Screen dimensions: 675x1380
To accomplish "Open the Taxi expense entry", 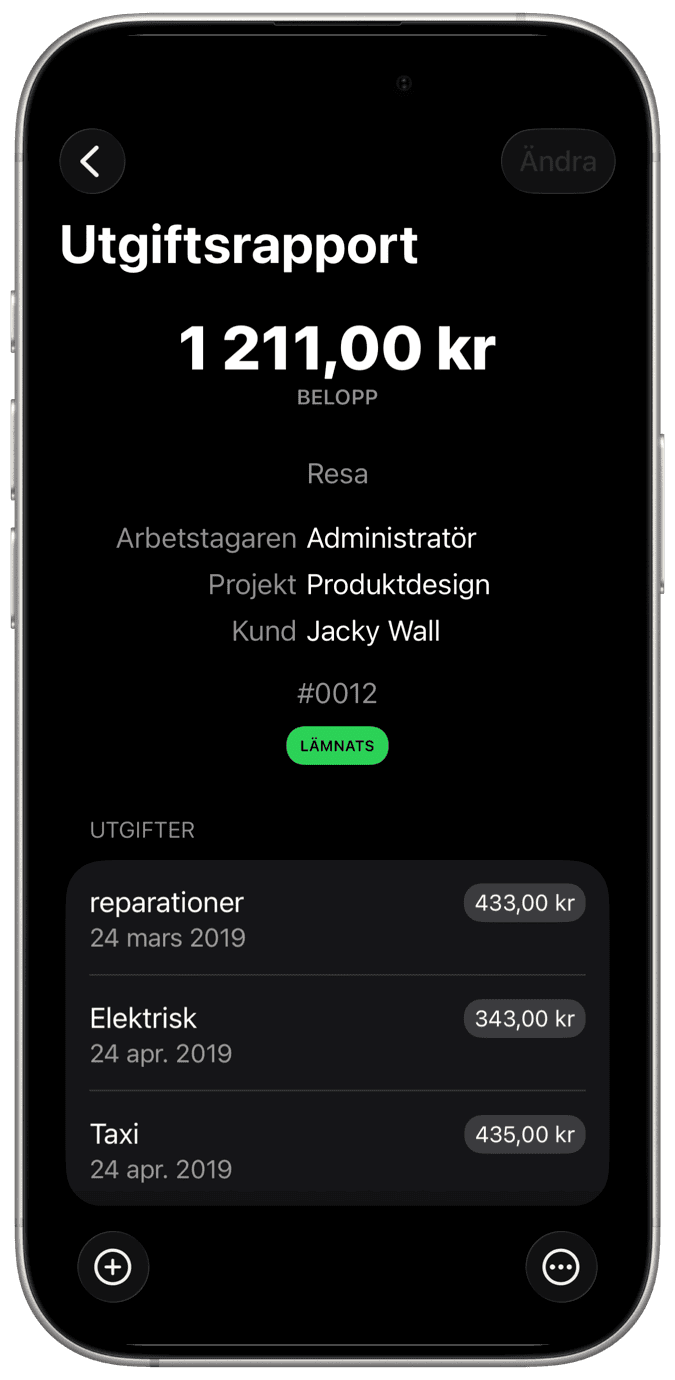I will coord(337,1150).
